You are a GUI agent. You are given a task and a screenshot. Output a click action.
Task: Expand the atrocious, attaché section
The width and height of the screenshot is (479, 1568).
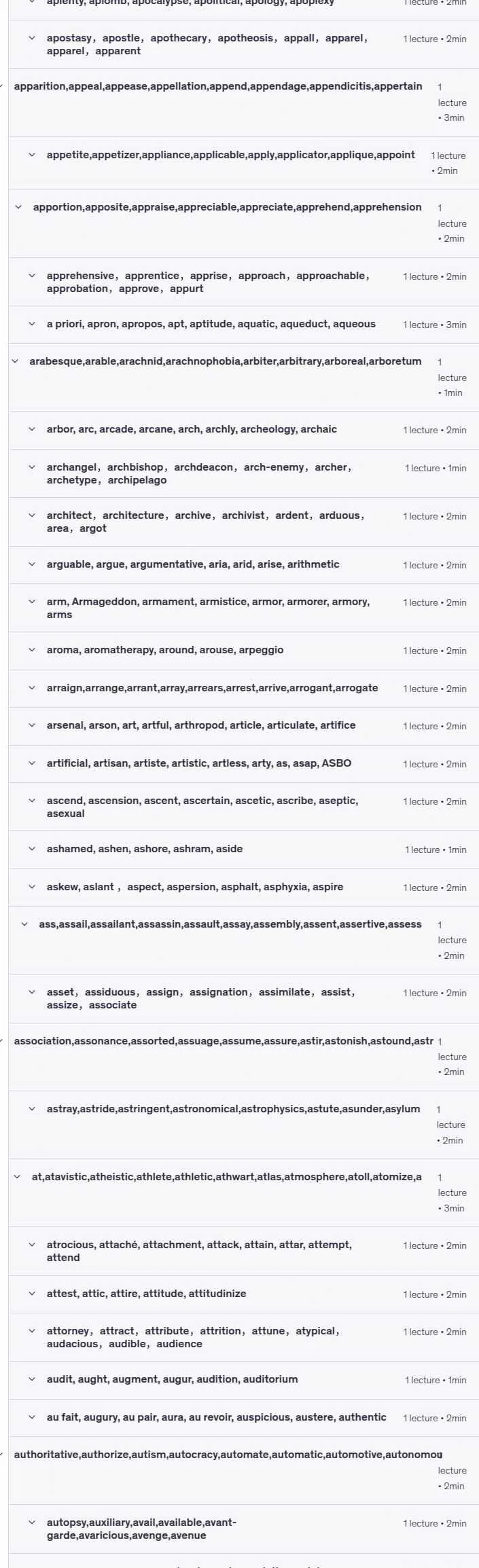click(244, 1251)
